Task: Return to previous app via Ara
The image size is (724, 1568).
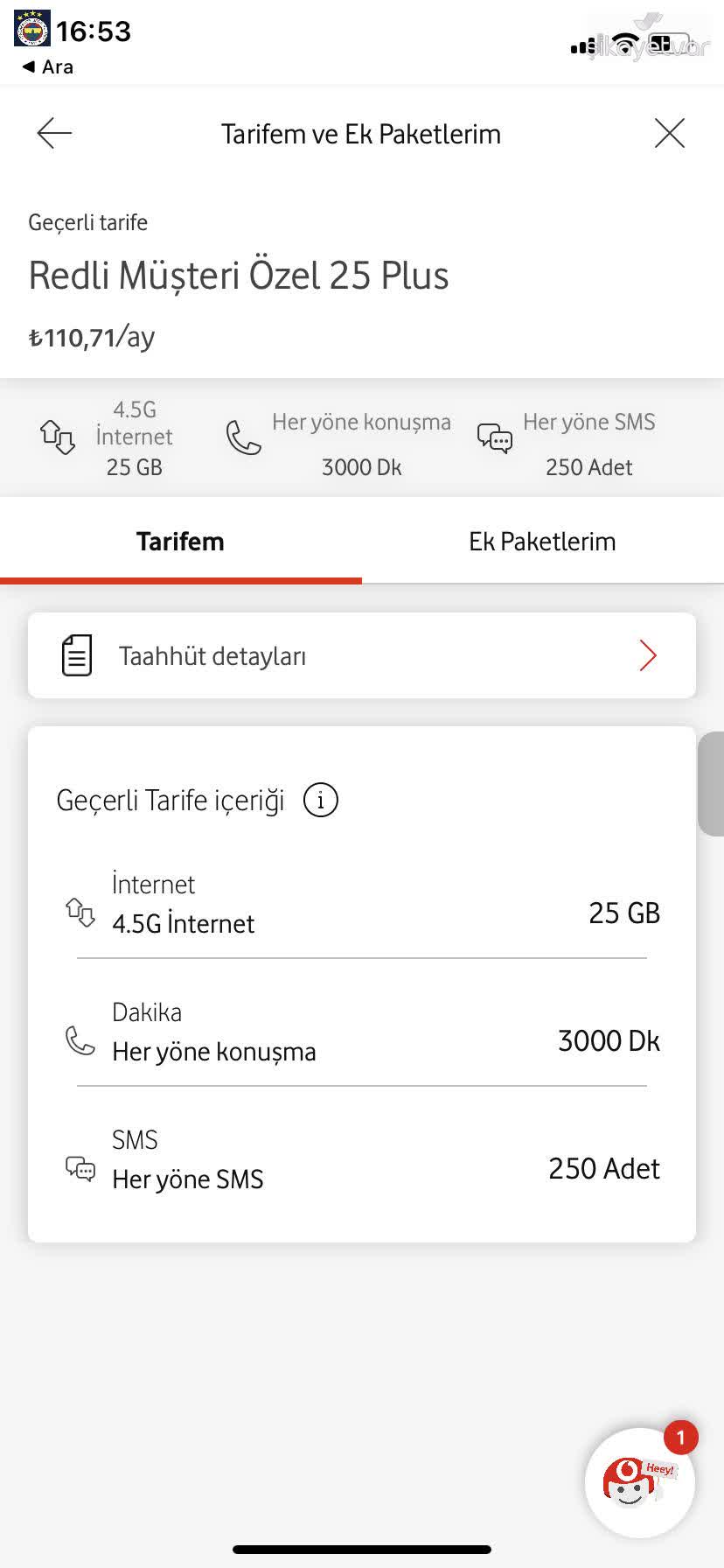Action: 47,66
